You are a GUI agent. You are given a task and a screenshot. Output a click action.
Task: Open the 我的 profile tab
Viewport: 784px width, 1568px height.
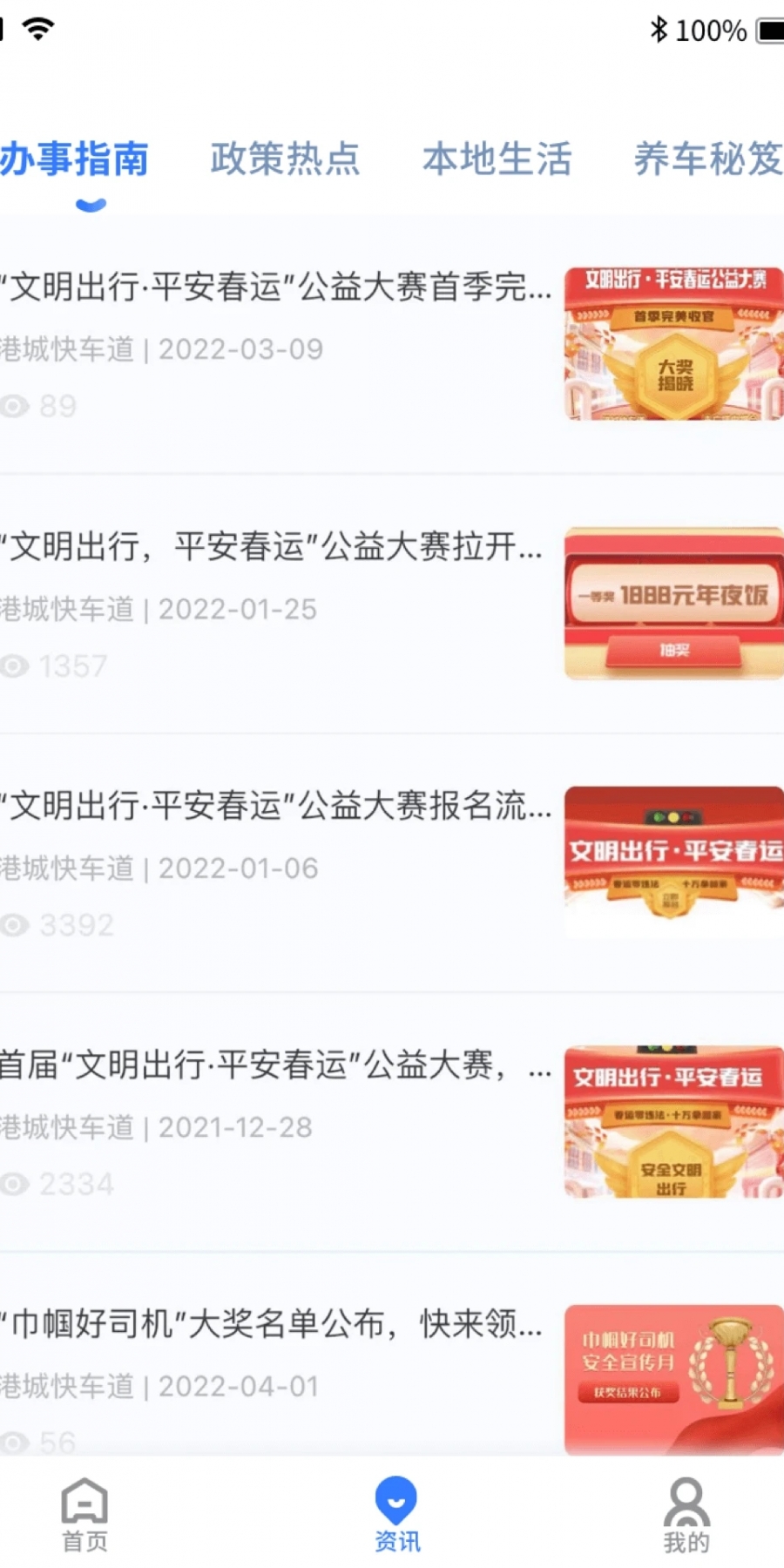[x=686, y=1515]
